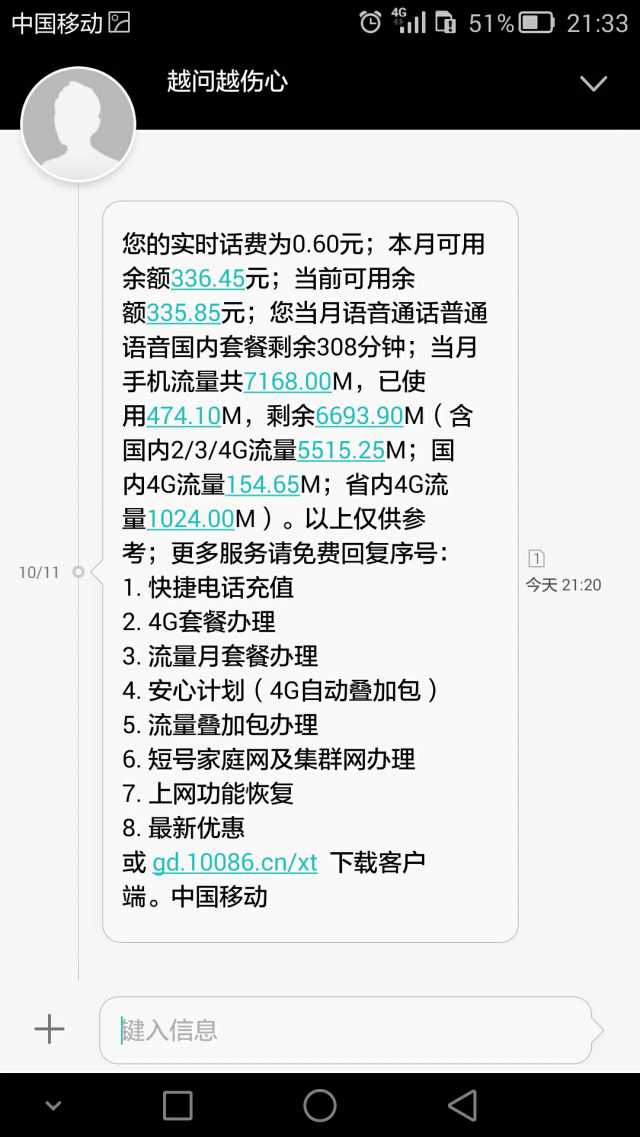Select the linked value 5515.25
640x1137 pixels.
341,450
